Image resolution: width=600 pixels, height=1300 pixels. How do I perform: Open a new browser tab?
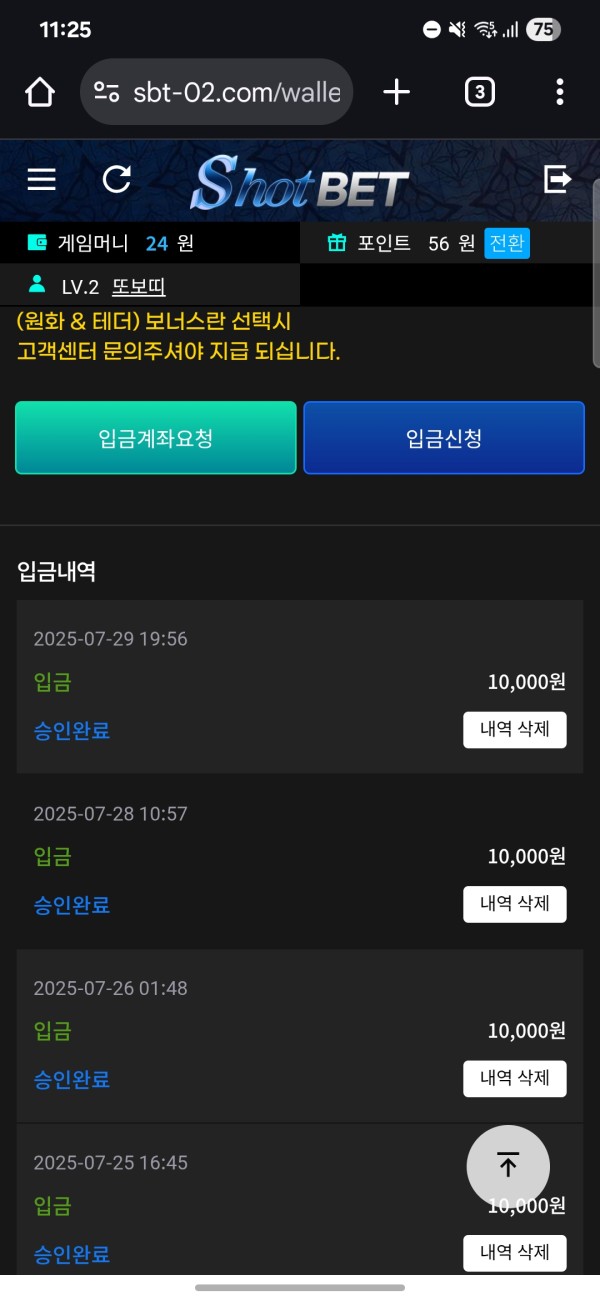(x=397, y=93)
